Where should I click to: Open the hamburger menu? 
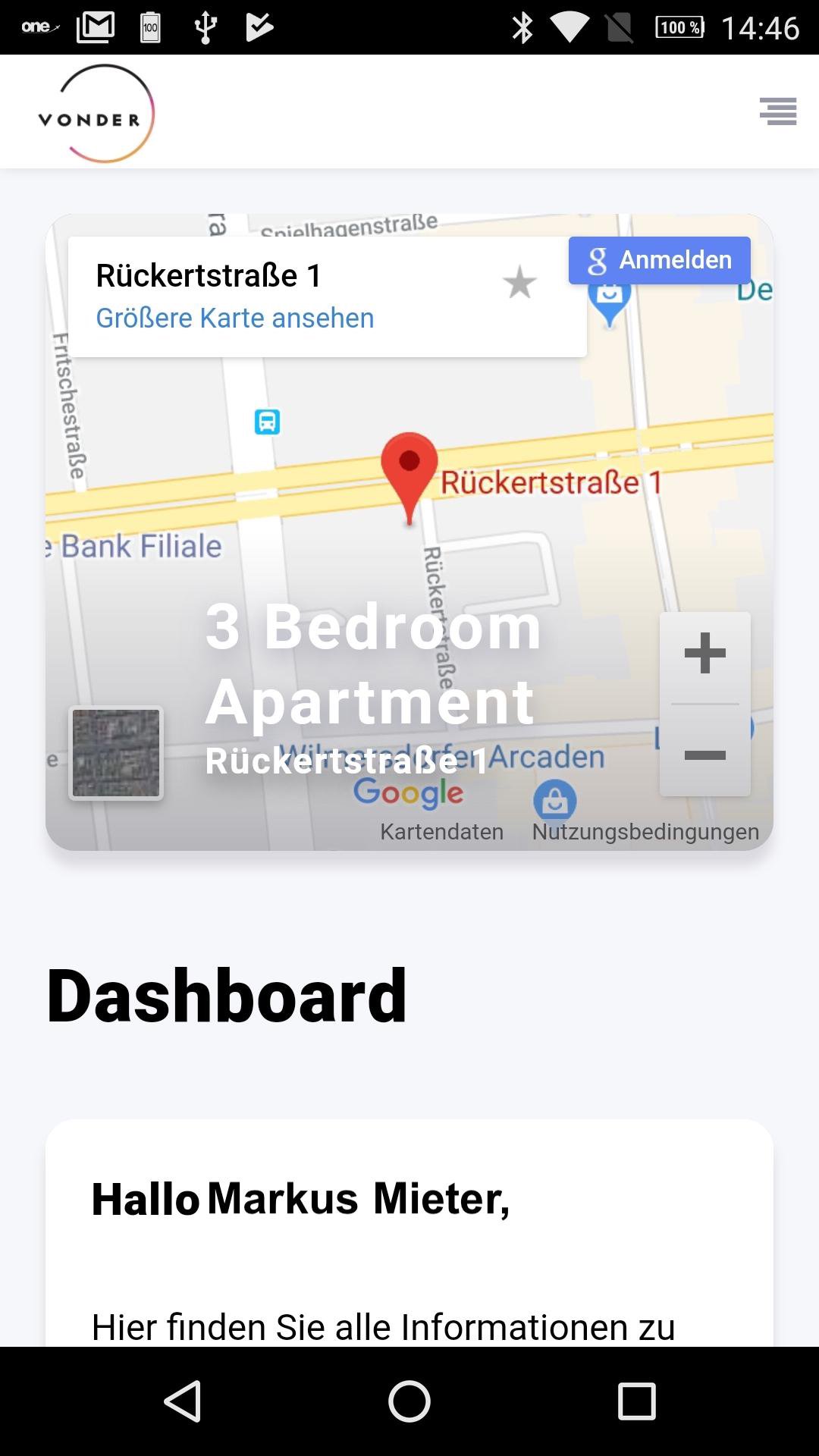pos(778,111)
